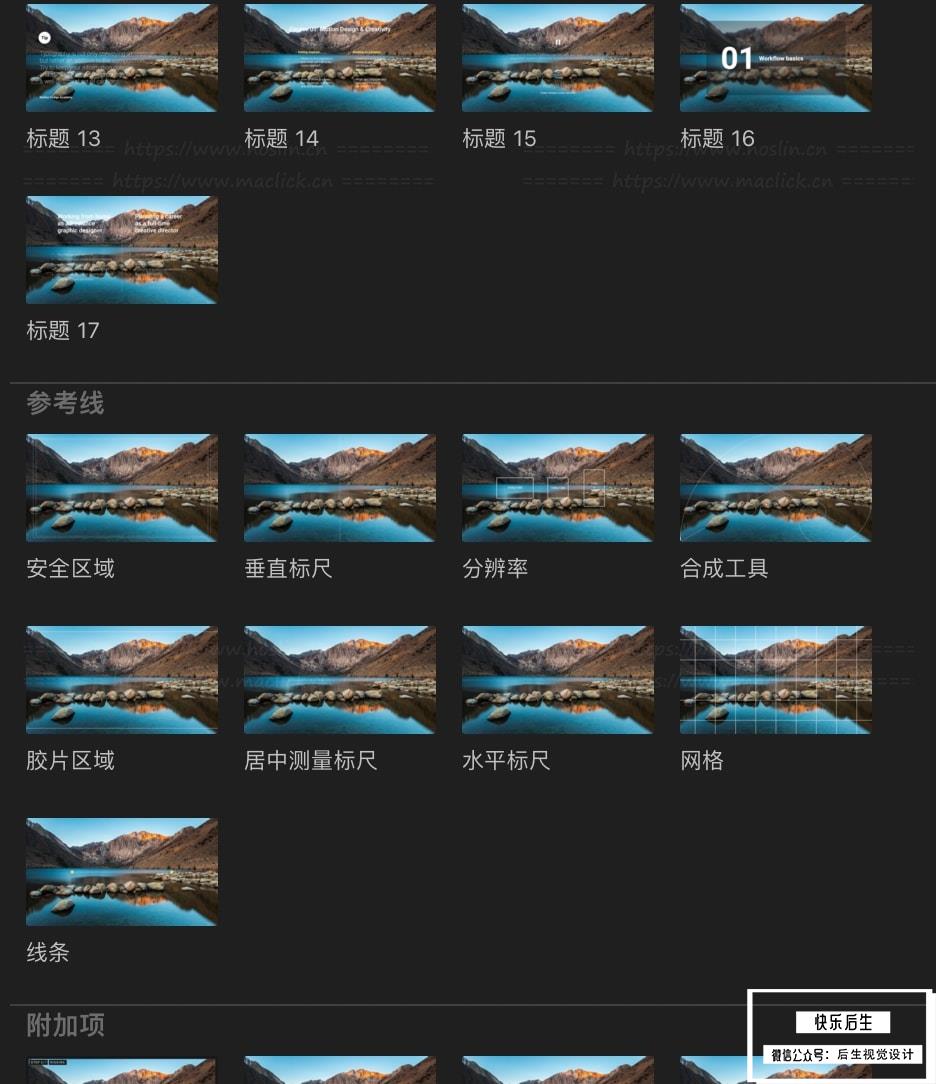This screenshot has width=936, height=1084.
Task: Select the 线条 guide preset
Action: (x=122, y=872)
